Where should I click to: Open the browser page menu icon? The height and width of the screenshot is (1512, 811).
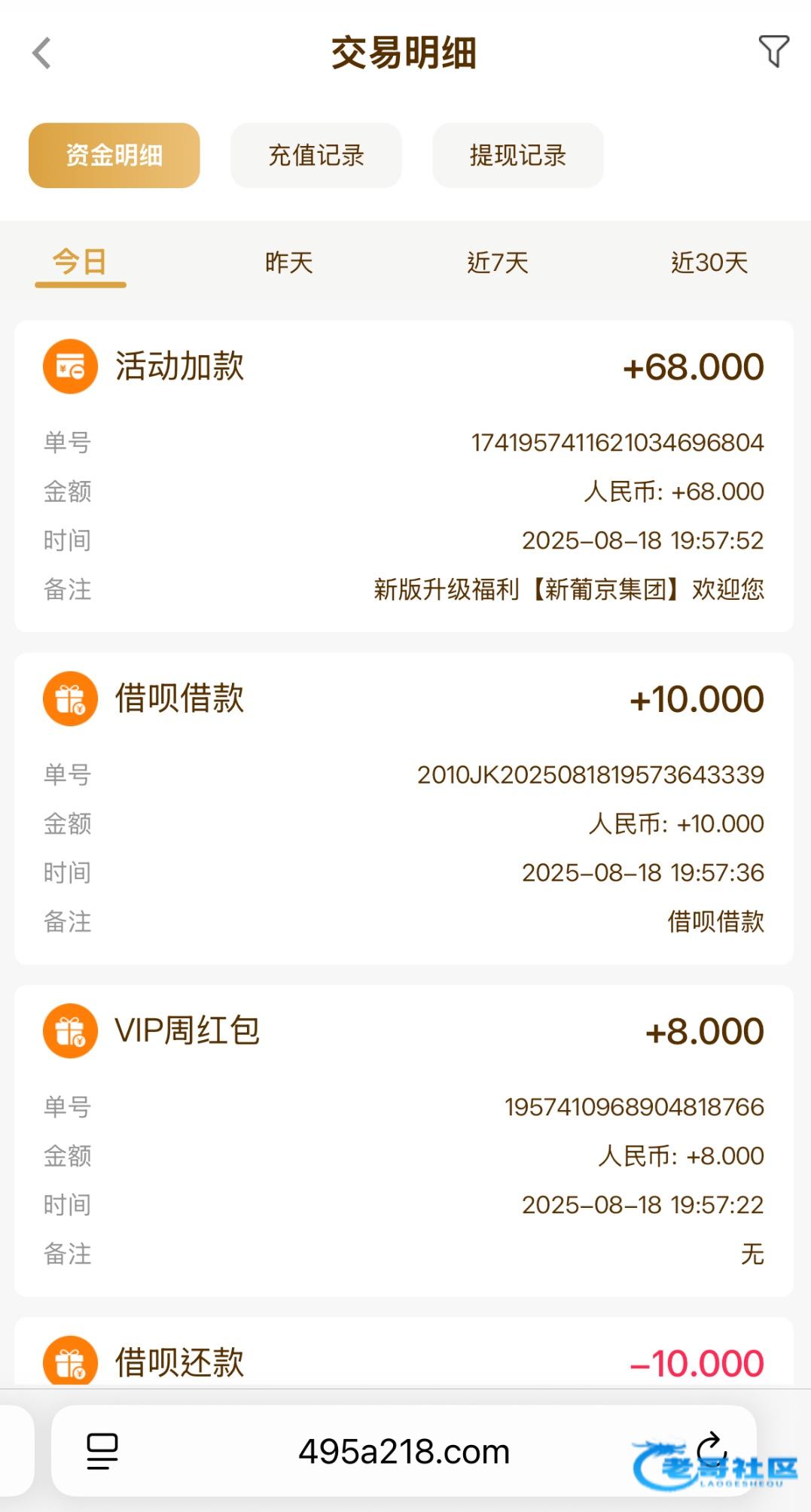(x=102, y=1451)
